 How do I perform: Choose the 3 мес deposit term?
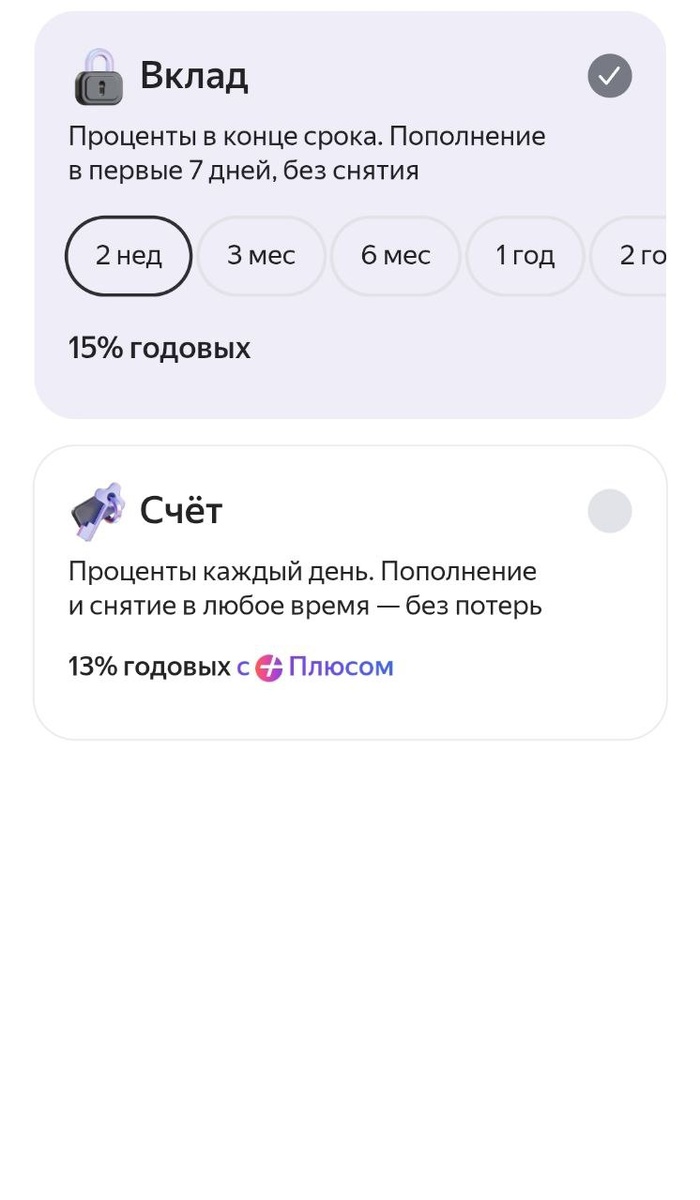tap(261, 256)
